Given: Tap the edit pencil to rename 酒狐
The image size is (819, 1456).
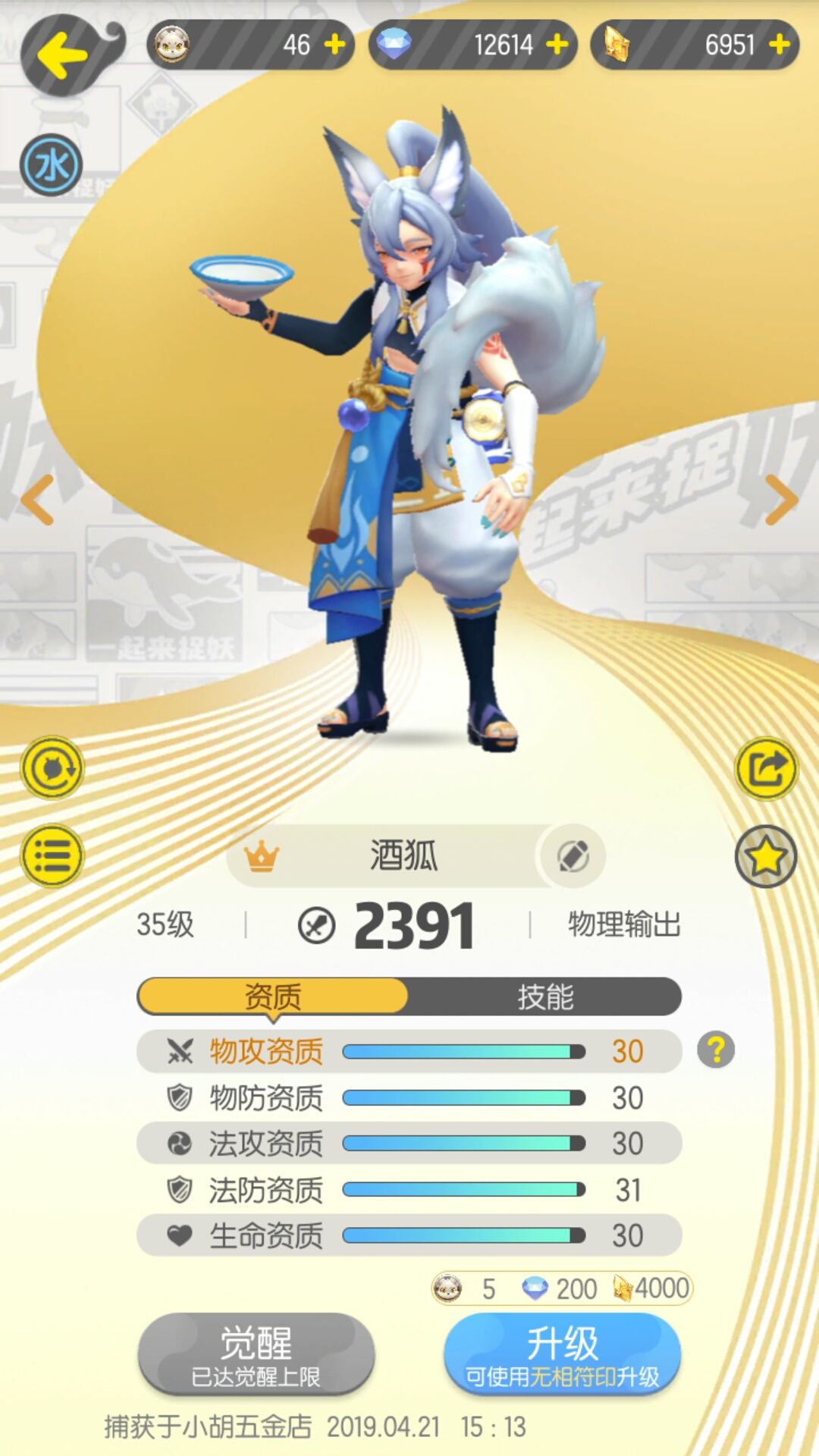Looking at the screenshot, I should (574, 855).
